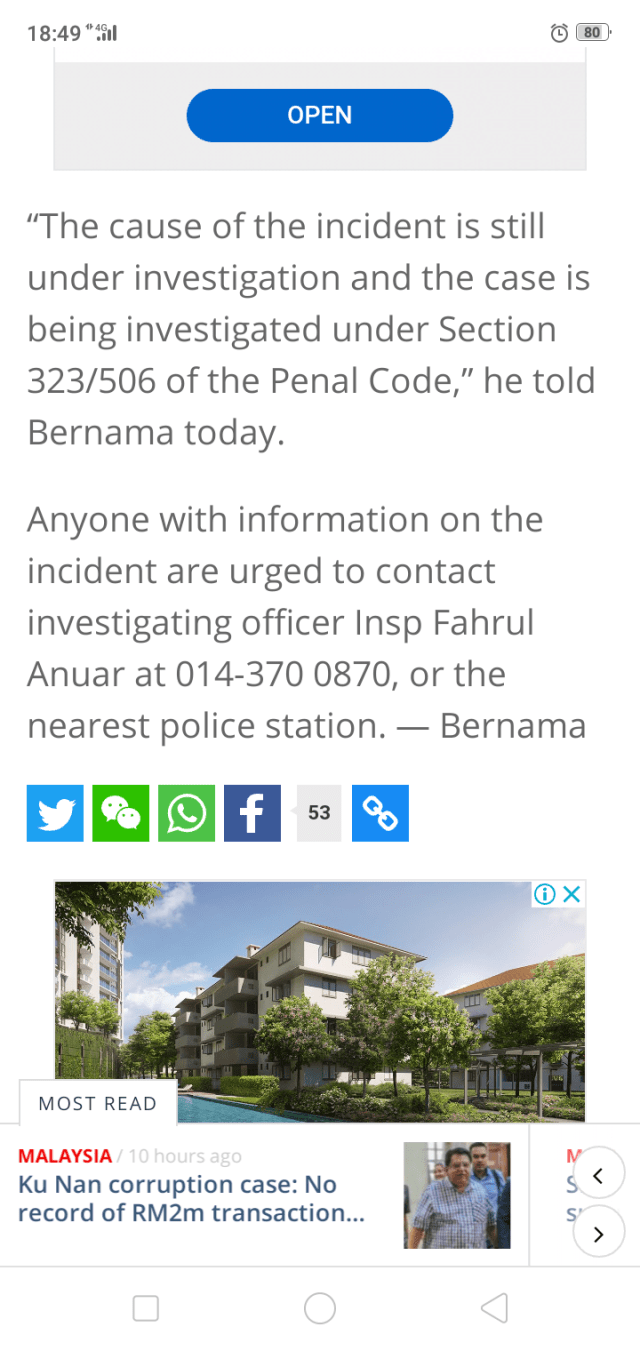Share article via WhatsApp
640x1351 pixels.
[x=186, y=813]
